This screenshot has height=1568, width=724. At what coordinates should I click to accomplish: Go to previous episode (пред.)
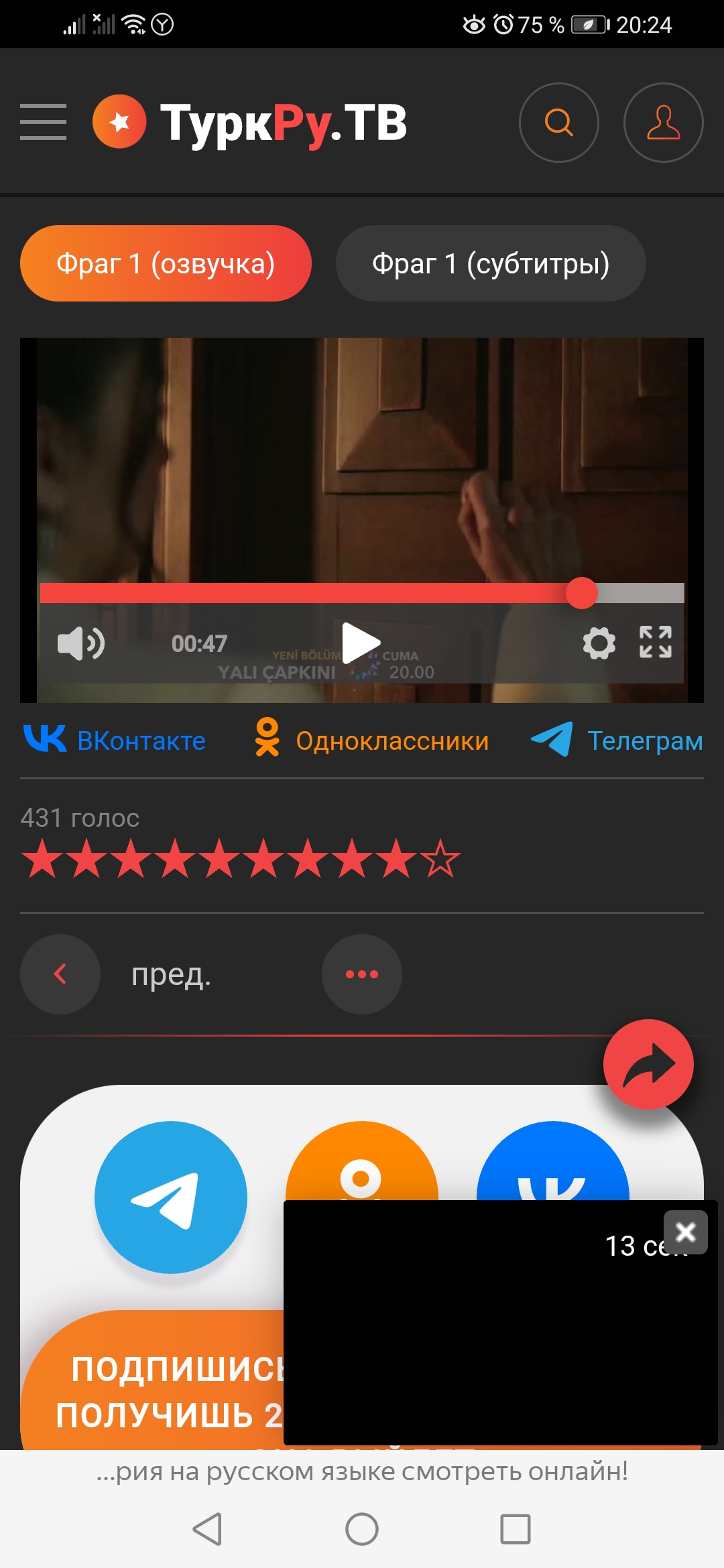point(60,974)
